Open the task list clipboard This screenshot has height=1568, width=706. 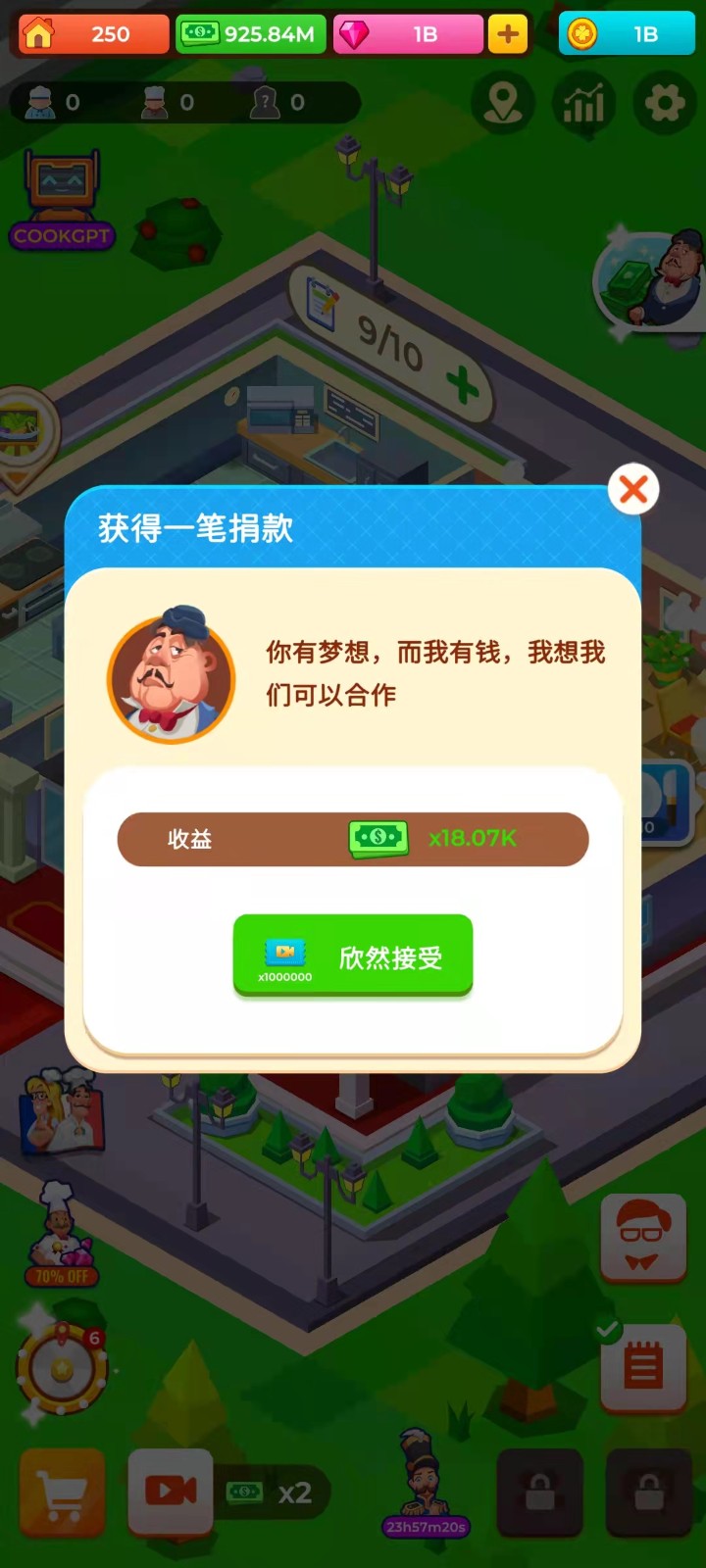pos(643,1367)
